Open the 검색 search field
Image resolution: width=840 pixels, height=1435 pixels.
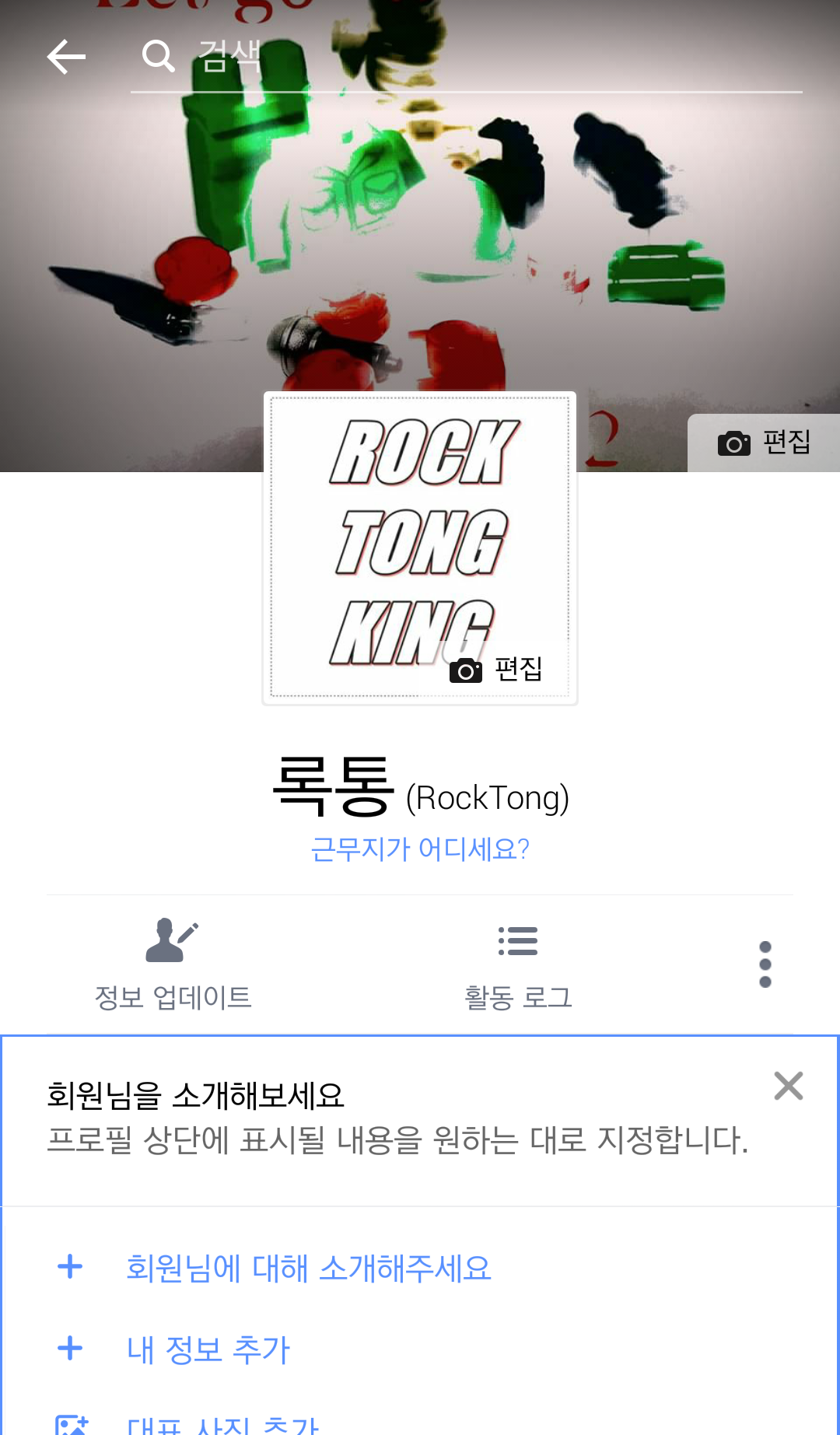467,57
